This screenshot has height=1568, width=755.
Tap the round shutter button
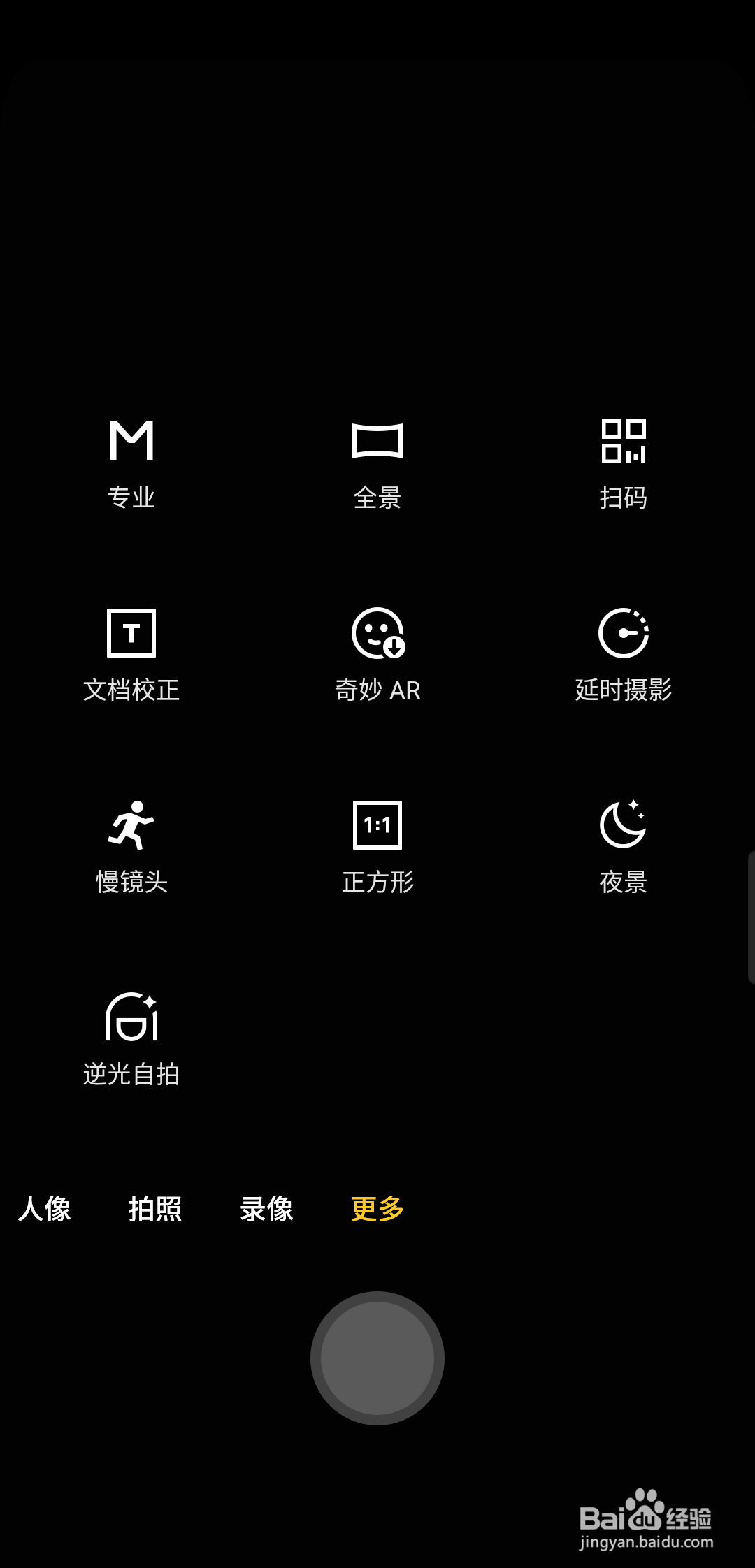(x=377, y=1358)
